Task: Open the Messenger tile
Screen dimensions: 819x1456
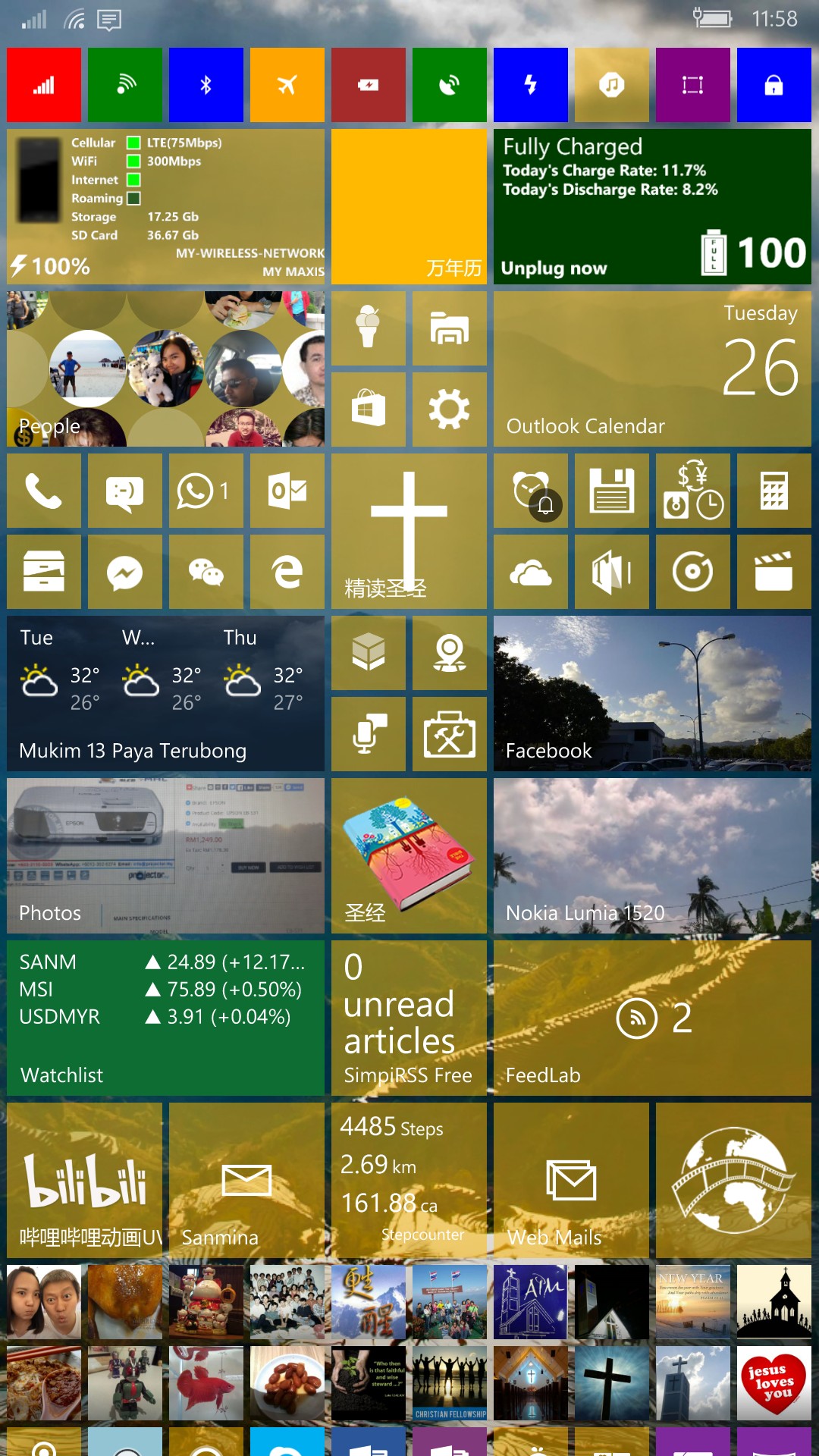Action: pyautogui.click(x=125, y=573)
